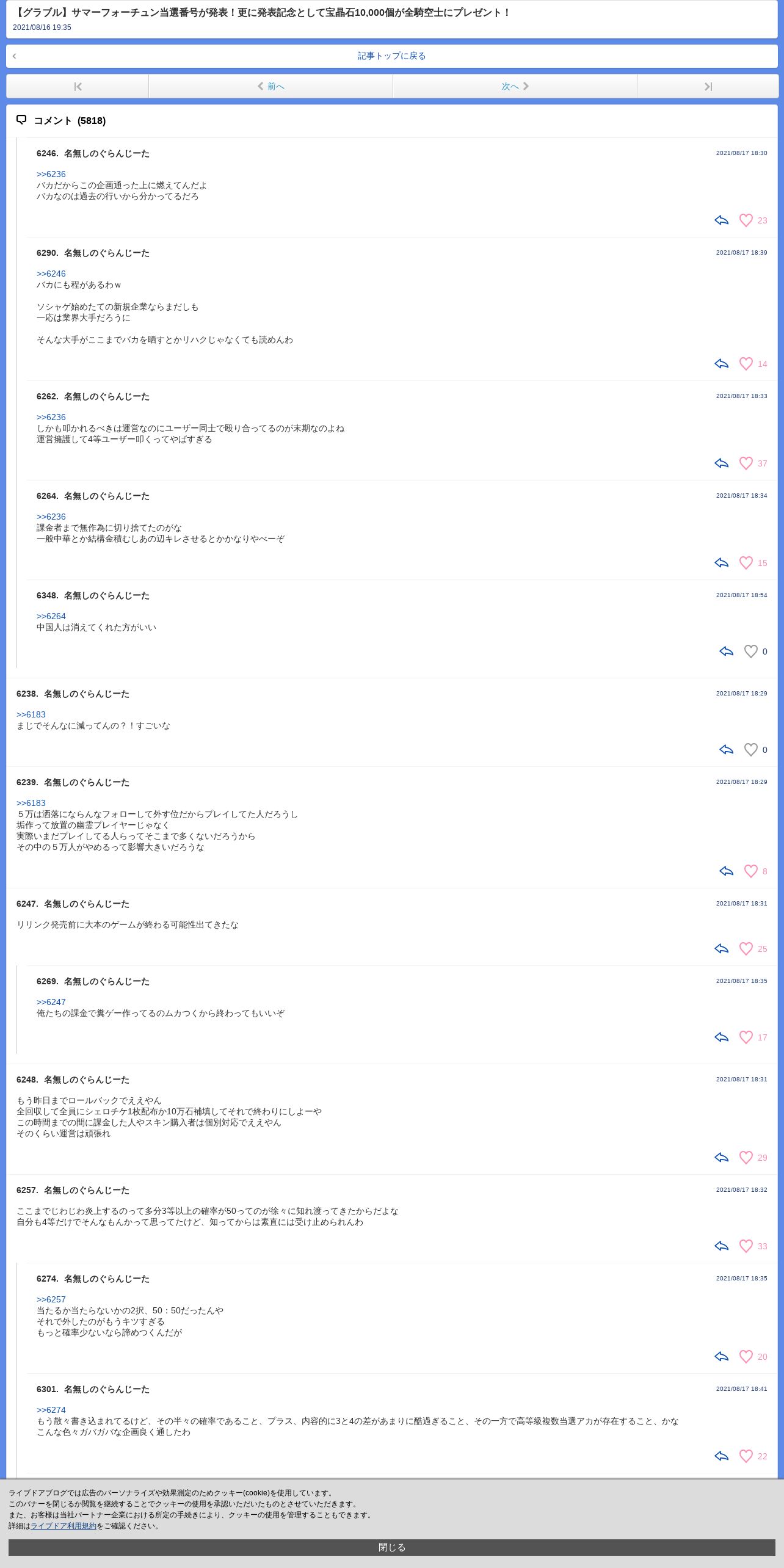This screenshot has width=784, height=1568.
Task: Go to previous page with 前へ
Action: click(270, 86)
